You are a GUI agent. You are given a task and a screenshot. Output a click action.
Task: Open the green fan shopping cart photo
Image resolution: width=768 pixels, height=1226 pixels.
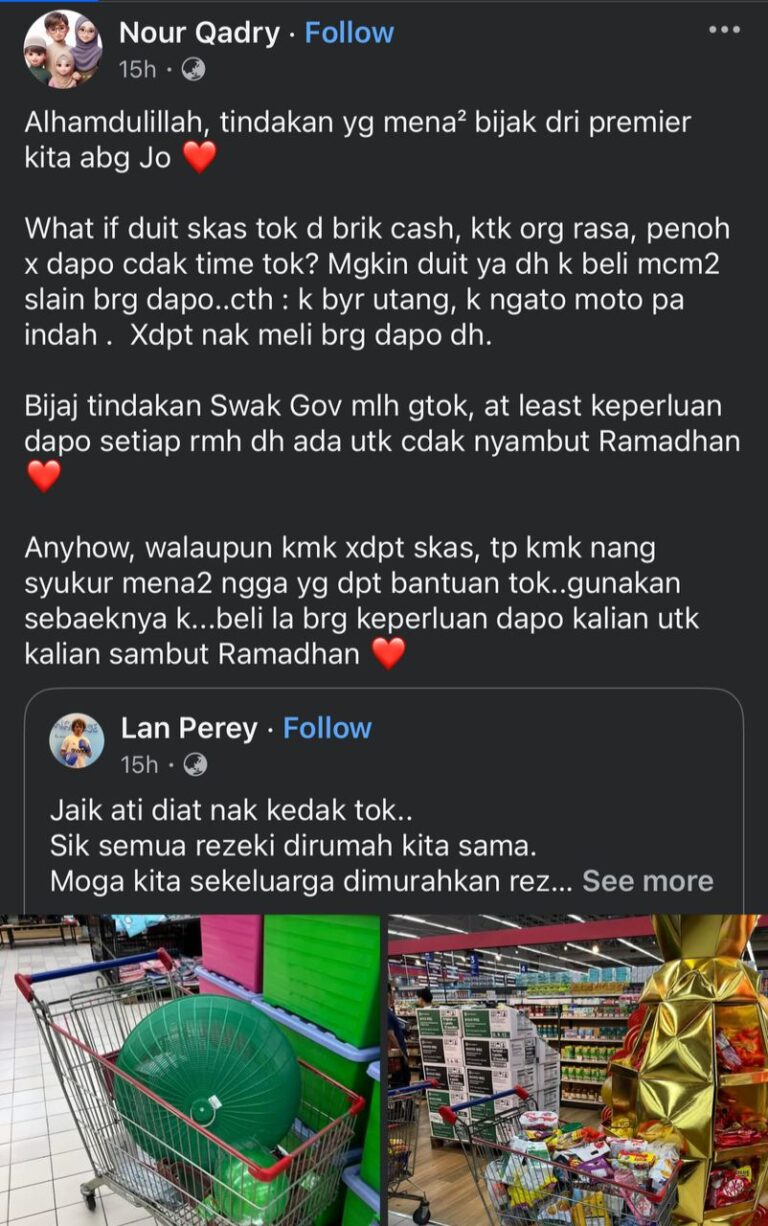(190, 1070)
